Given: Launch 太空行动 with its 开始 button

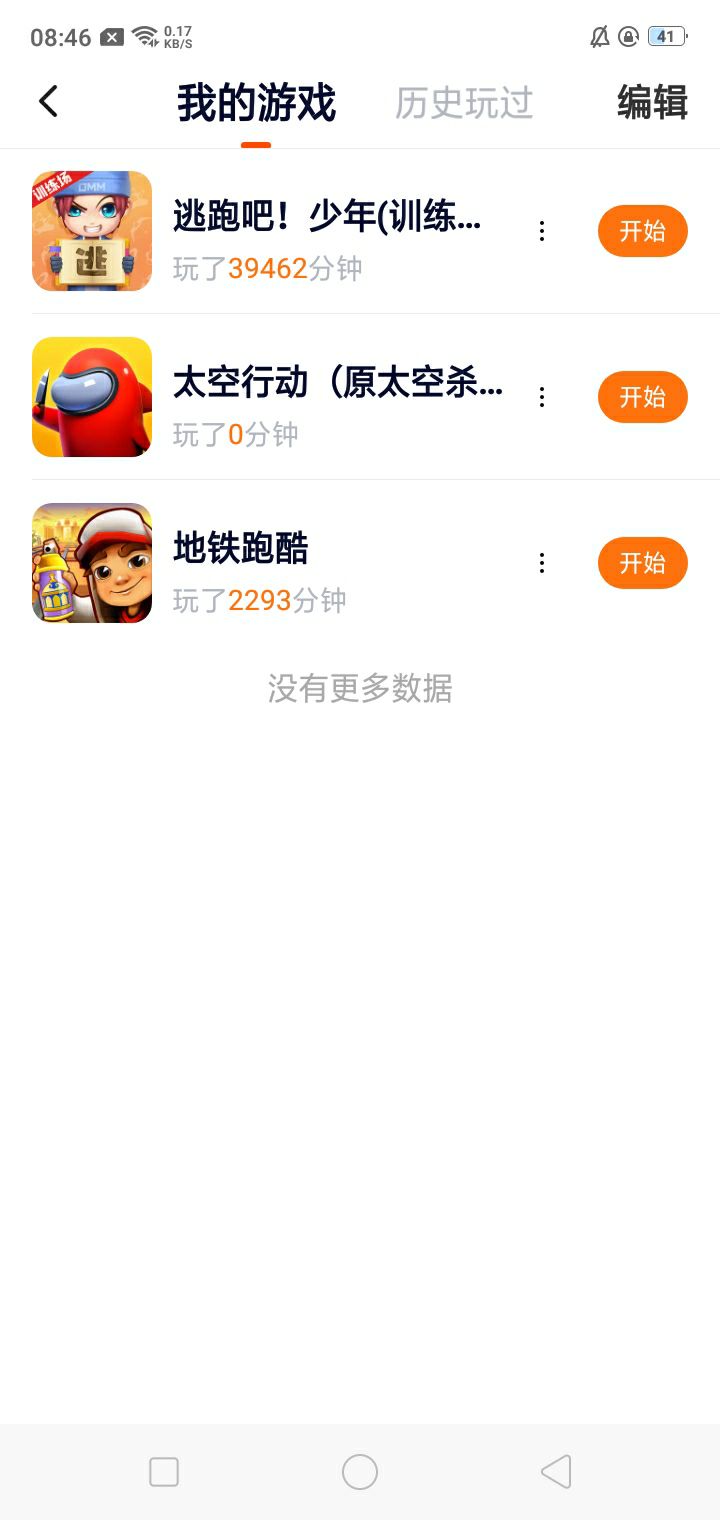Looking at the screenshot, I should [642, 397].
